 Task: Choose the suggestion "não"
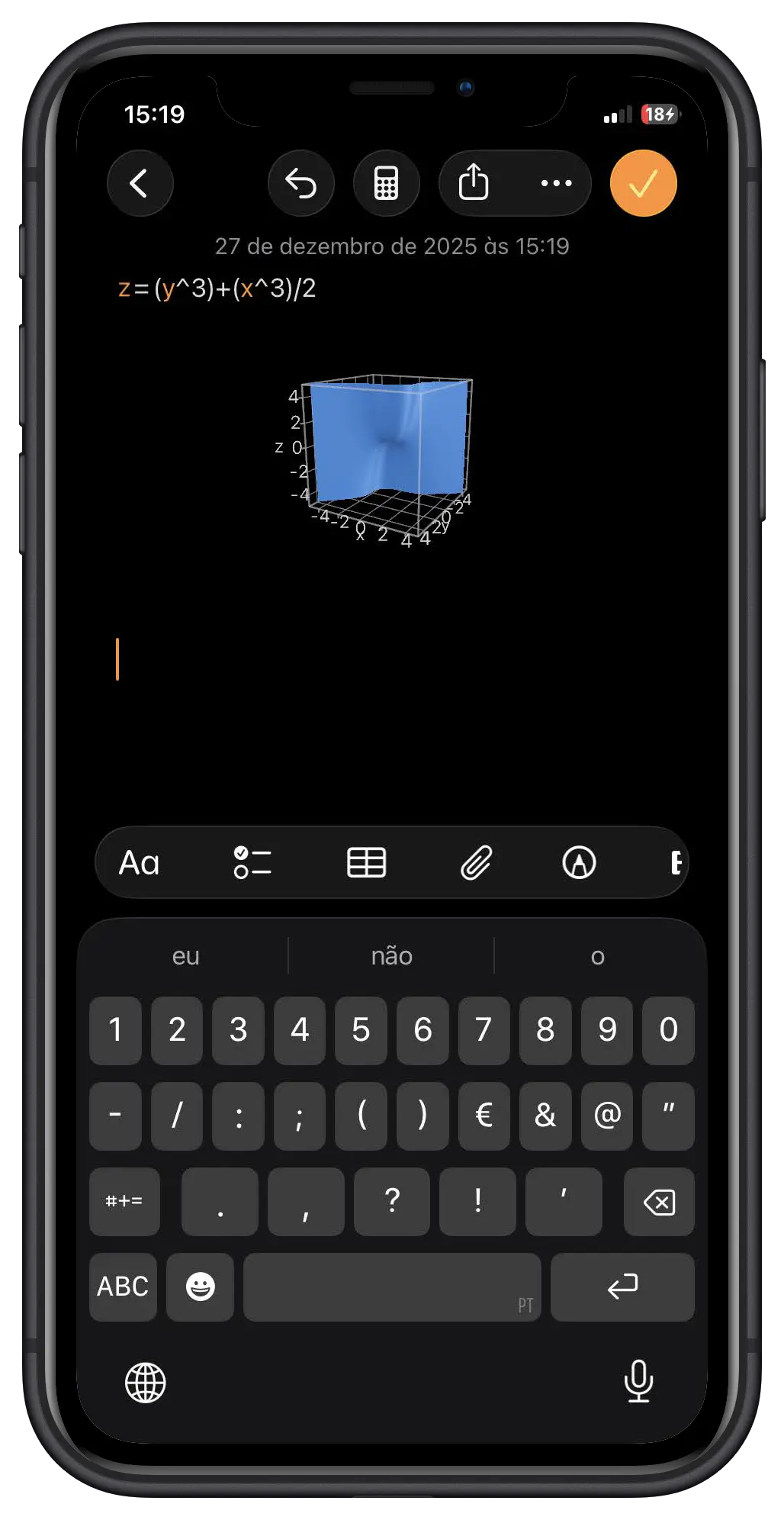[x=391, y=956]
